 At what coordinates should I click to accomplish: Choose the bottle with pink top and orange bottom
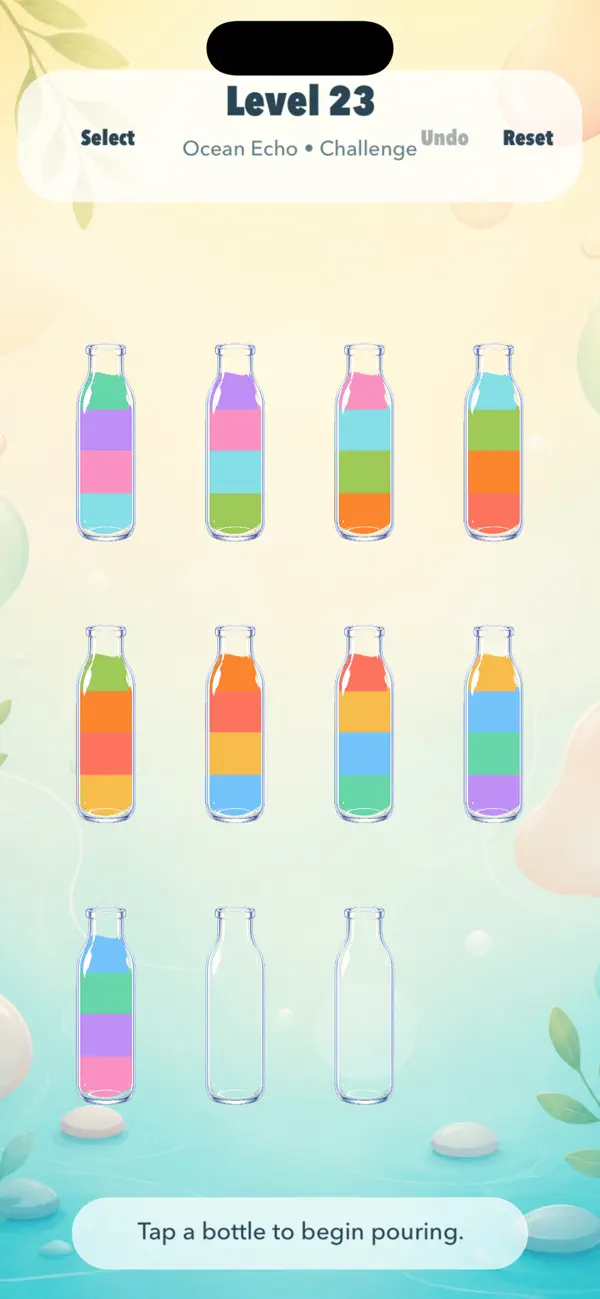(x=364, y=443)
